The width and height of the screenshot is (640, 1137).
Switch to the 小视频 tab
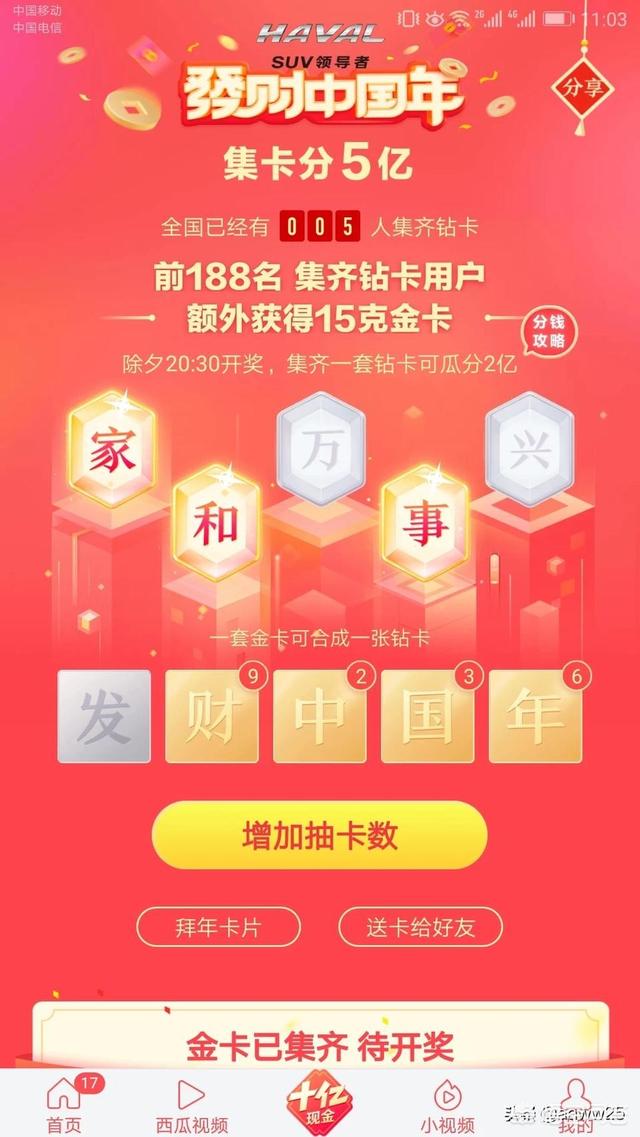click(447, 1105)
